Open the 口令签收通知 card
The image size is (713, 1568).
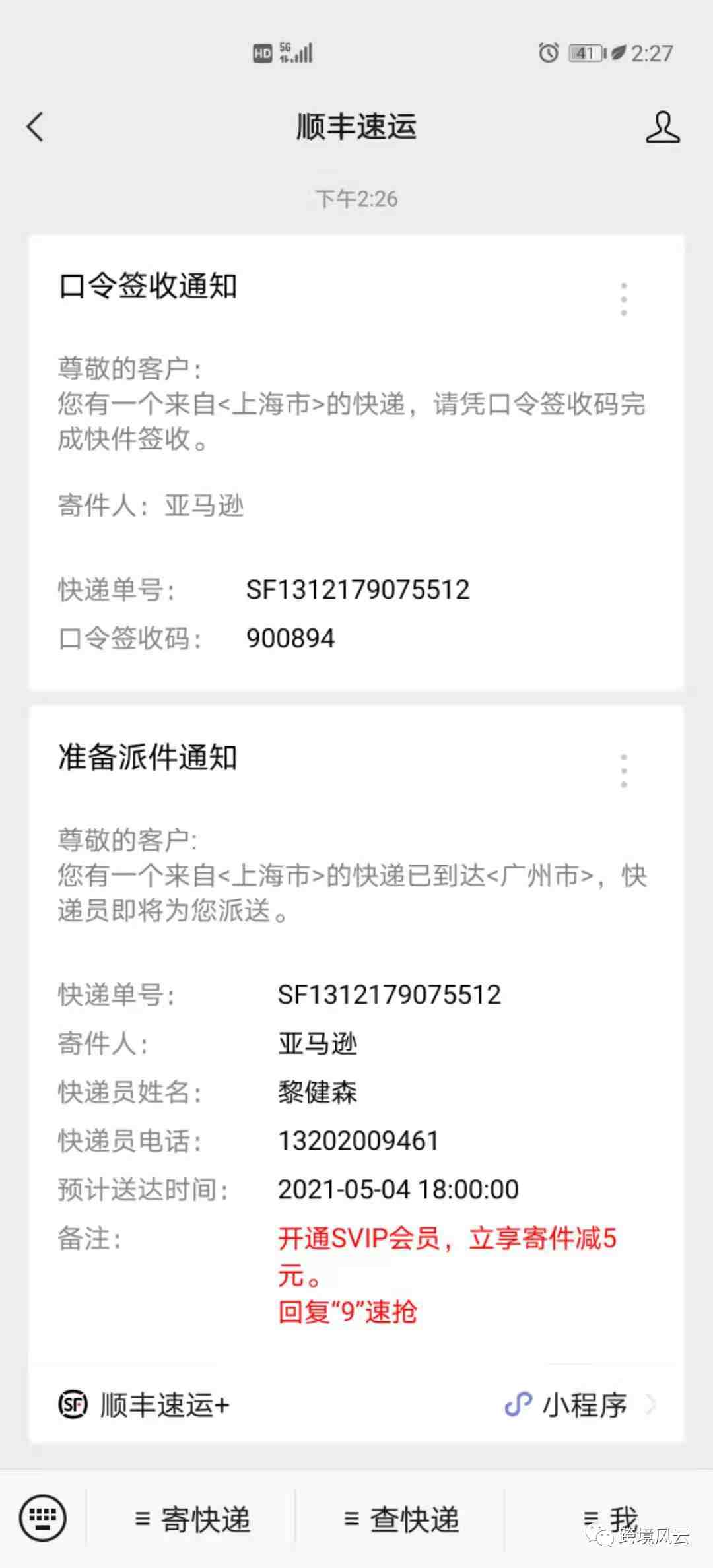click(356, 462)
